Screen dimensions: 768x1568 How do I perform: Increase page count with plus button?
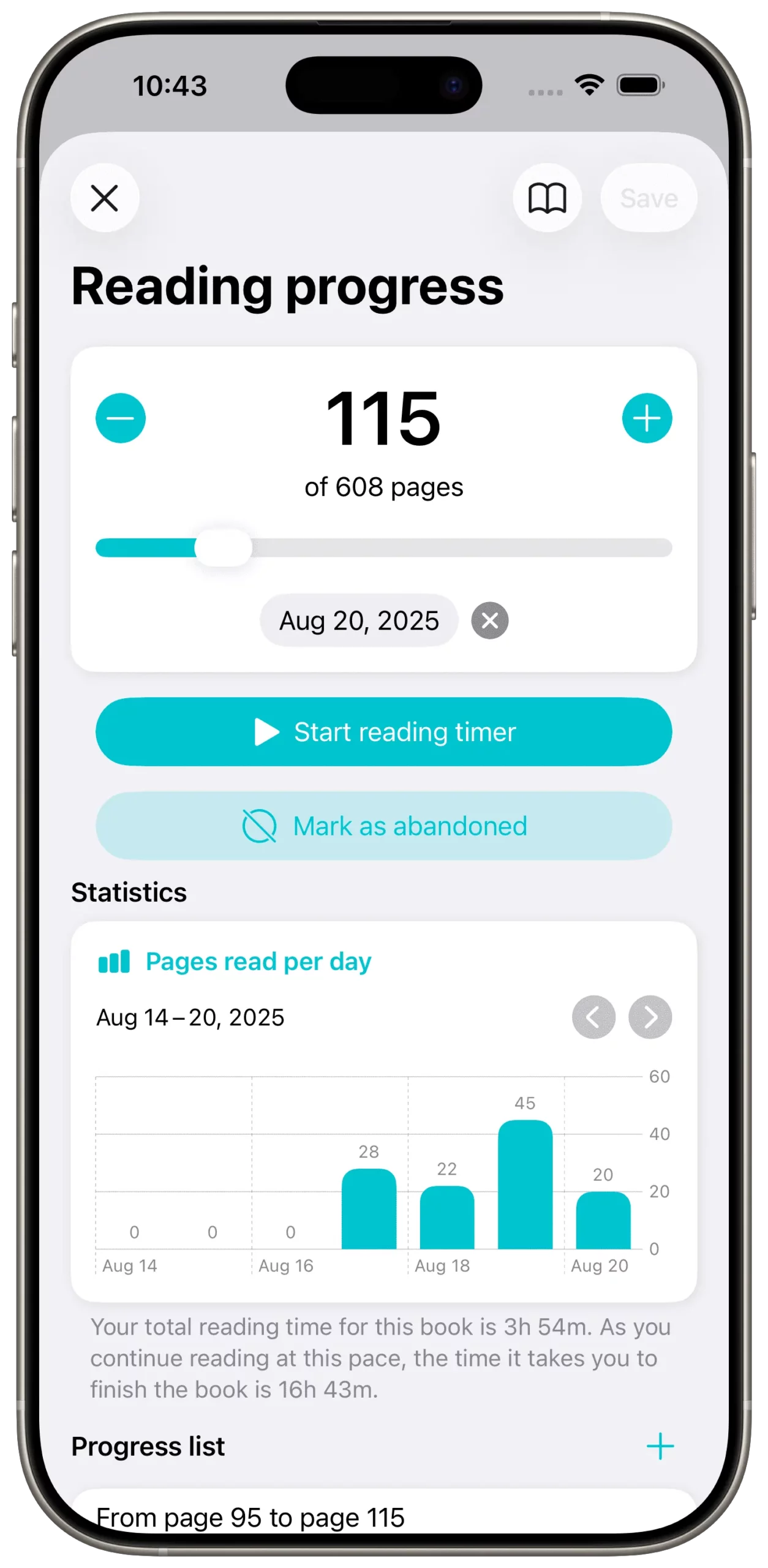tap(647, 418)
